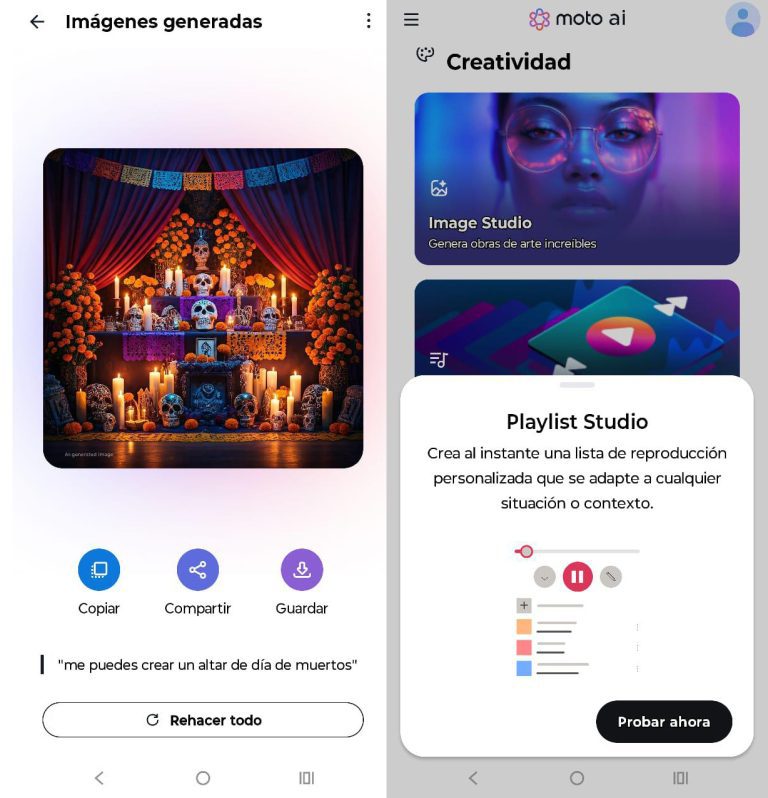The height and width of the screenshot is (798, 768).
Task: Open the Image Studio card
Action: tap(577, 178)
